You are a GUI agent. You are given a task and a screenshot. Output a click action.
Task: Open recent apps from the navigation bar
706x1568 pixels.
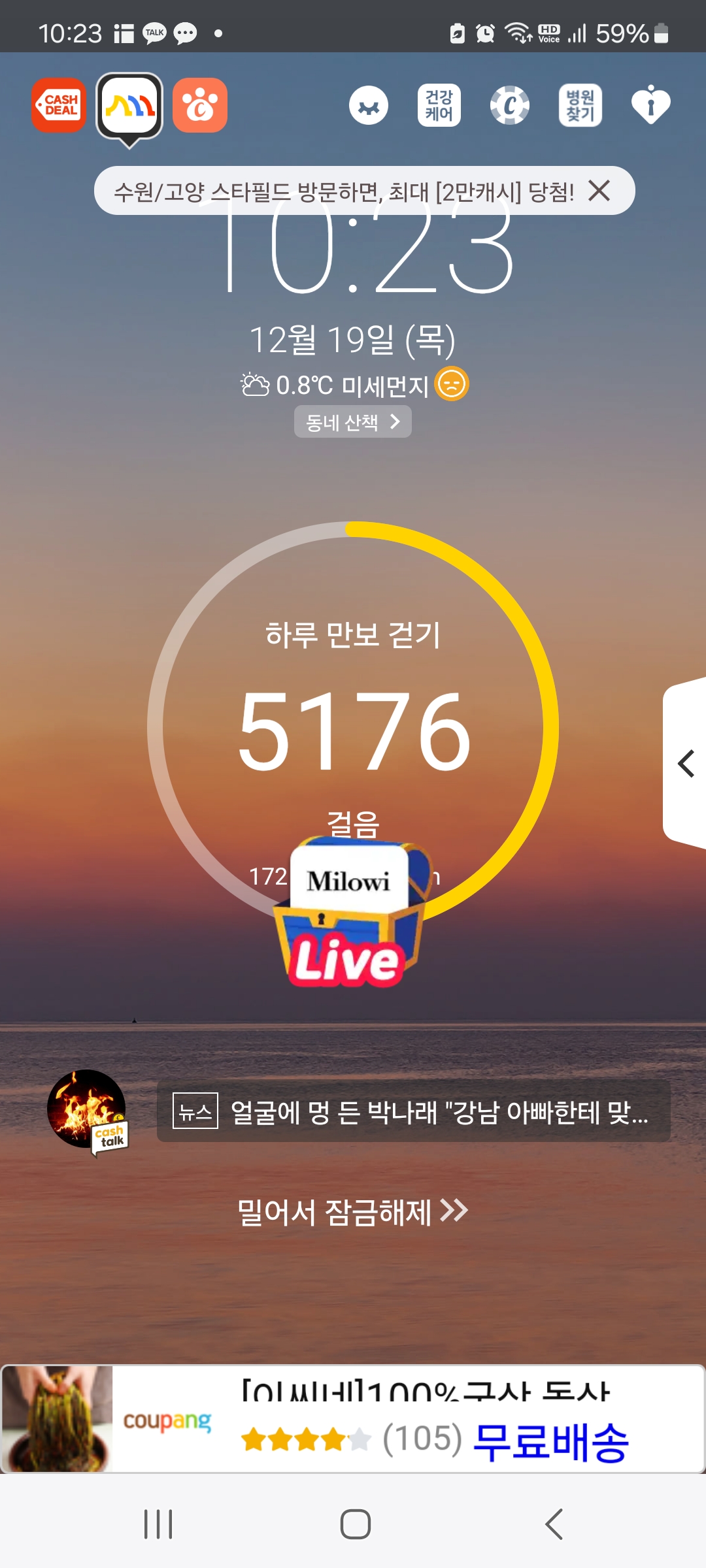pos(158,1524)
